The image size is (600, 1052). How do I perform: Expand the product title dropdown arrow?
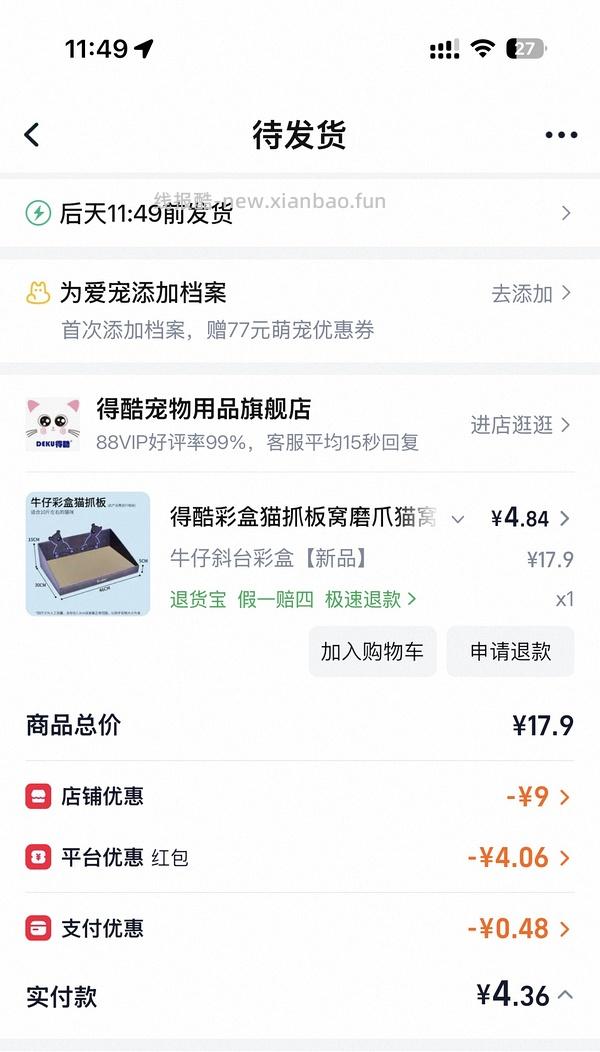click(458, 519)
